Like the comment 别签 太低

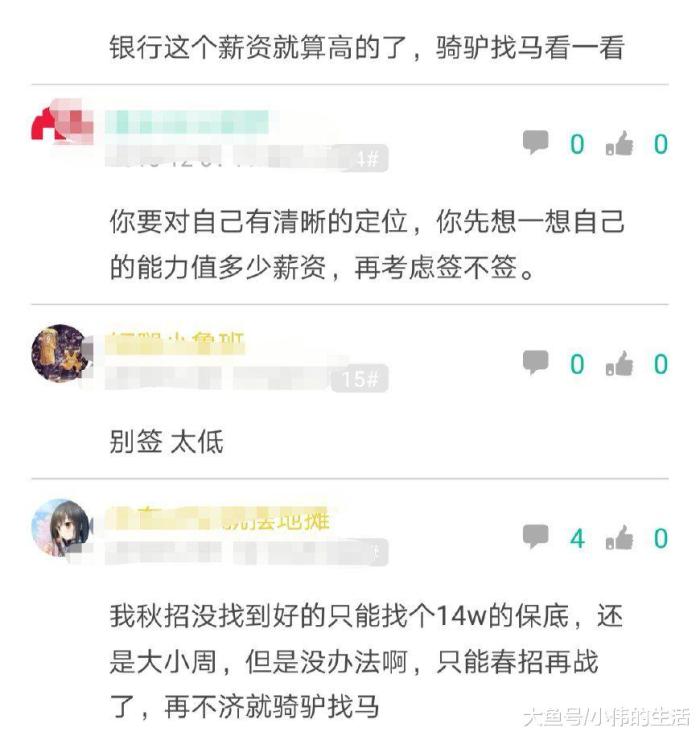pyautogui.click(x=620, y=363)
